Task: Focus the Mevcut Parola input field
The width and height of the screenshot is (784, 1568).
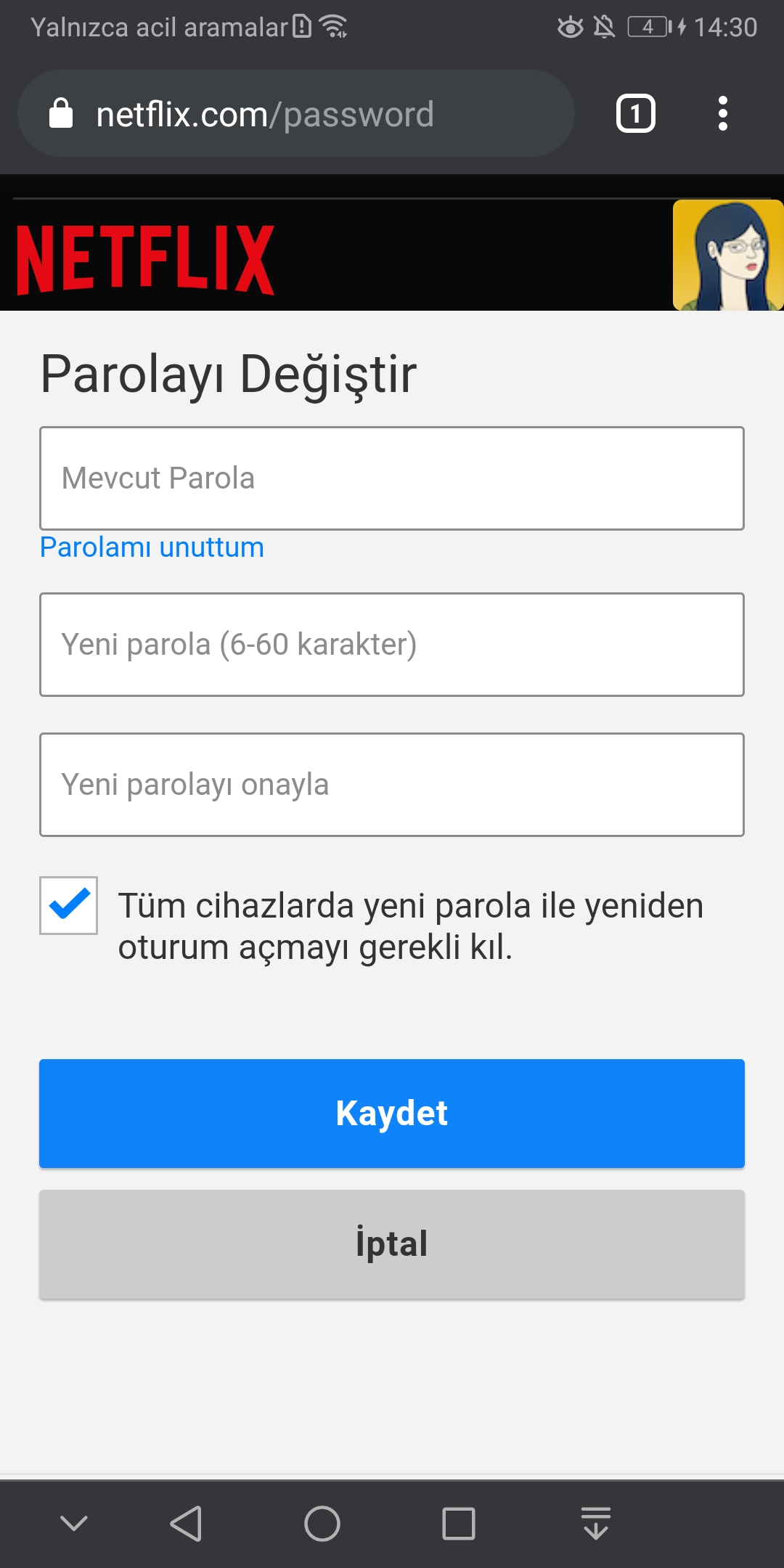Action: click(392, 478)
